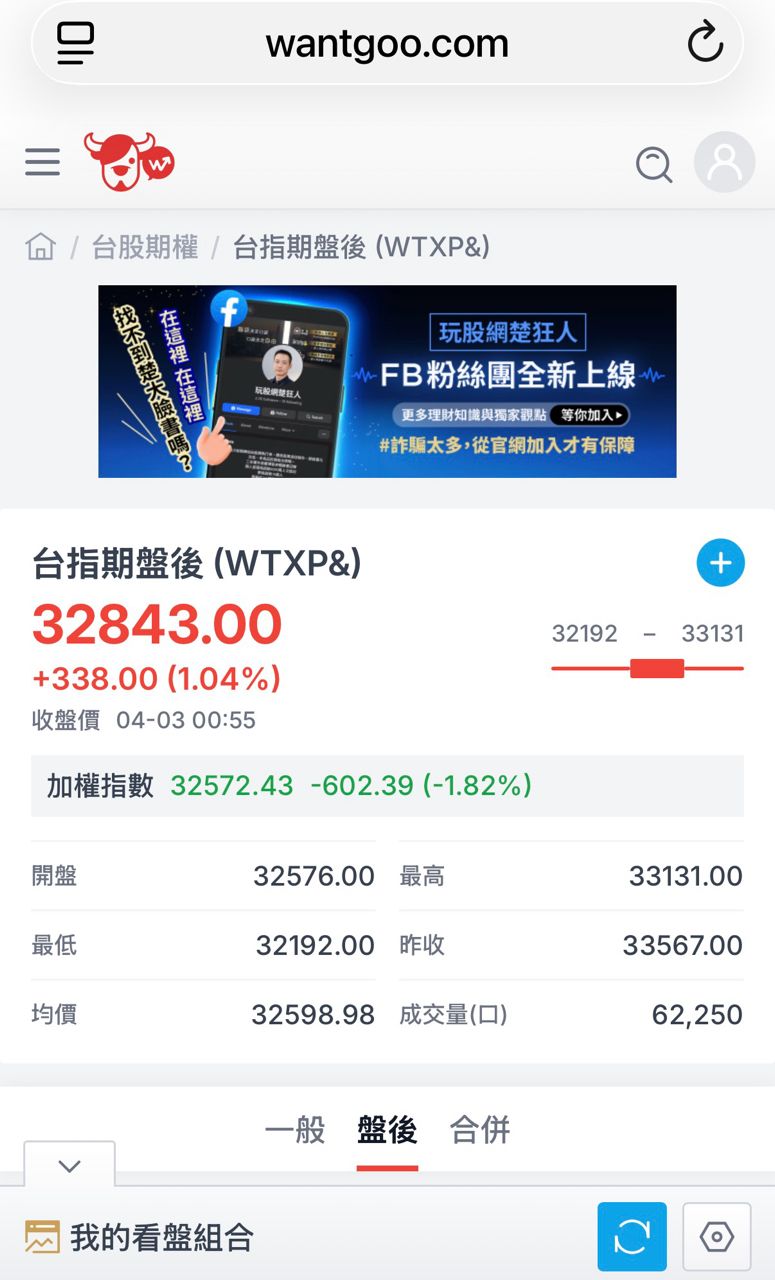This screenshot has width=775, height=1280.
Task: Add WTXP& to watchlist with plus button
Action: (720, 564)
